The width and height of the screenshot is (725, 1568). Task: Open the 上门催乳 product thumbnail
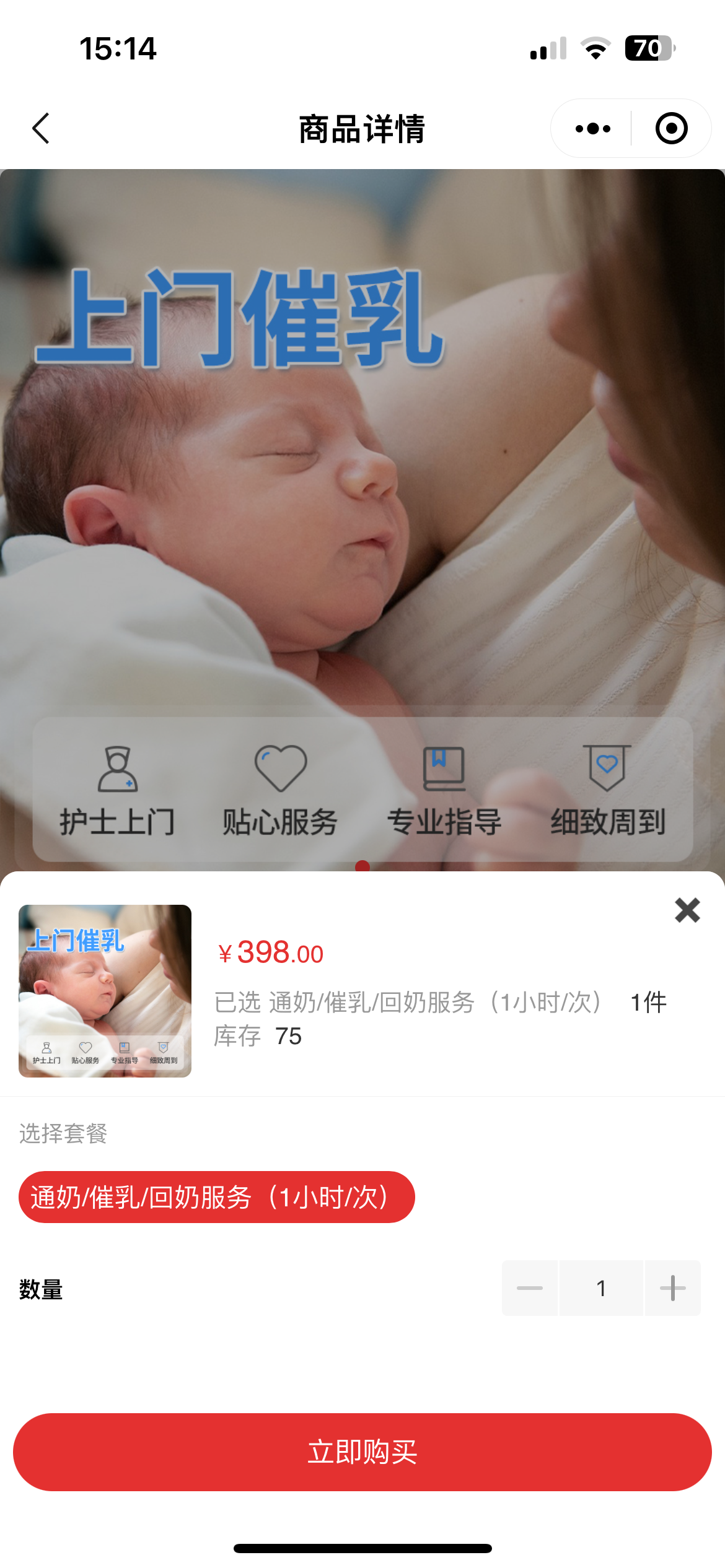click(x=105, y=991)
